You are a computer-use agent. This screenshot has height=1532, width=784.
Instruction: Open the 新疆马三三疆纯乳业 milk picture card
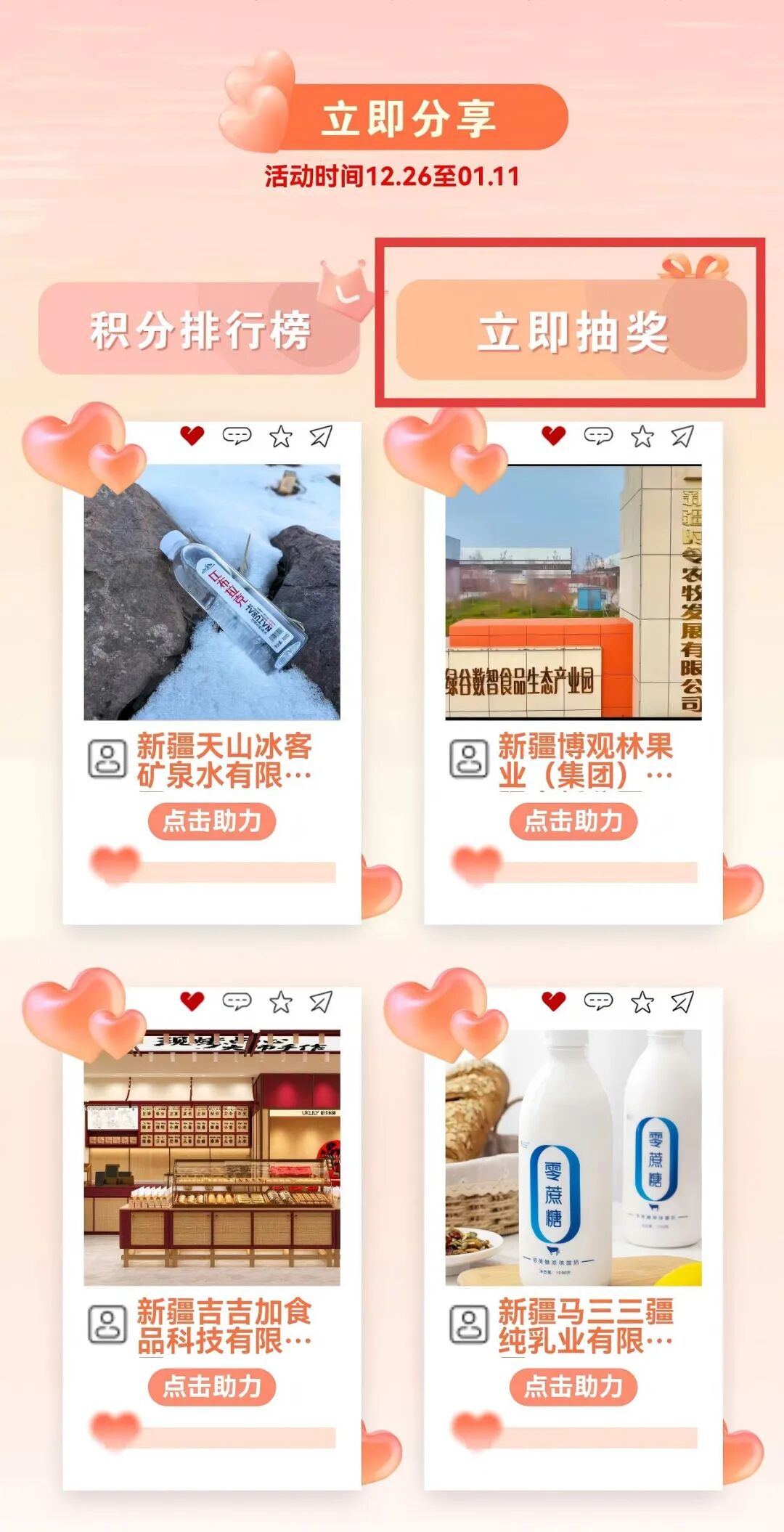pyautogui.click(x=573, y=1157)
